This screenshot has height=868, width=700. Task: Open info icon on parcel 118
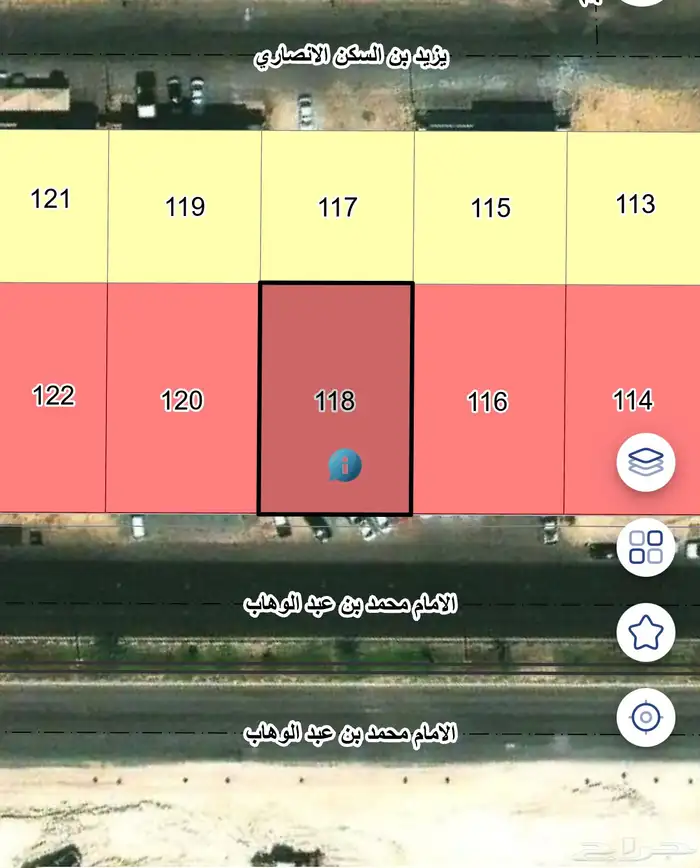[346, 465]
